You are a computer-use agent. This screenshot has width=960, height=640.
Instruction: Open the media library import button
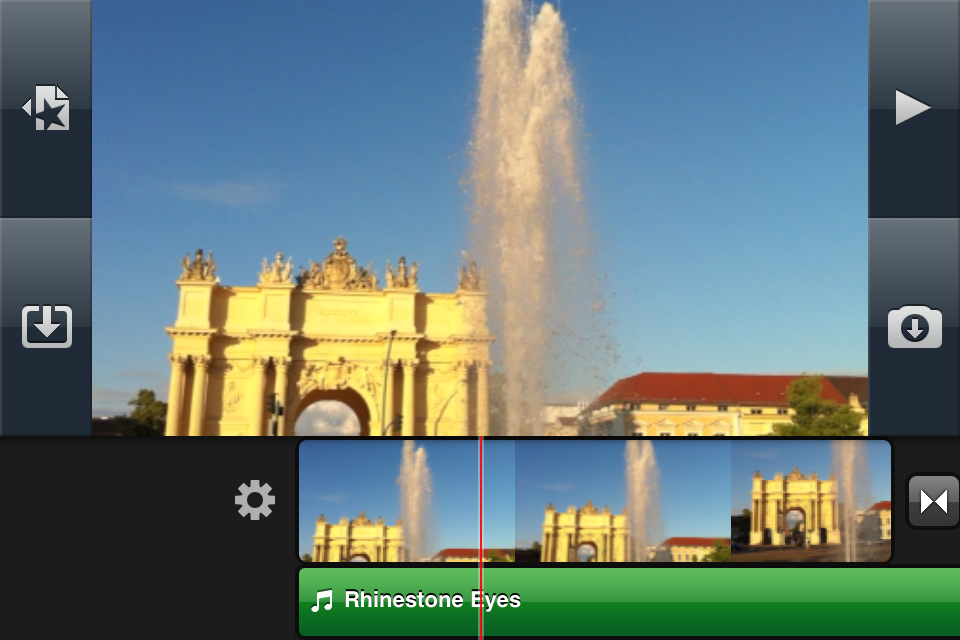tap(47, 327)
